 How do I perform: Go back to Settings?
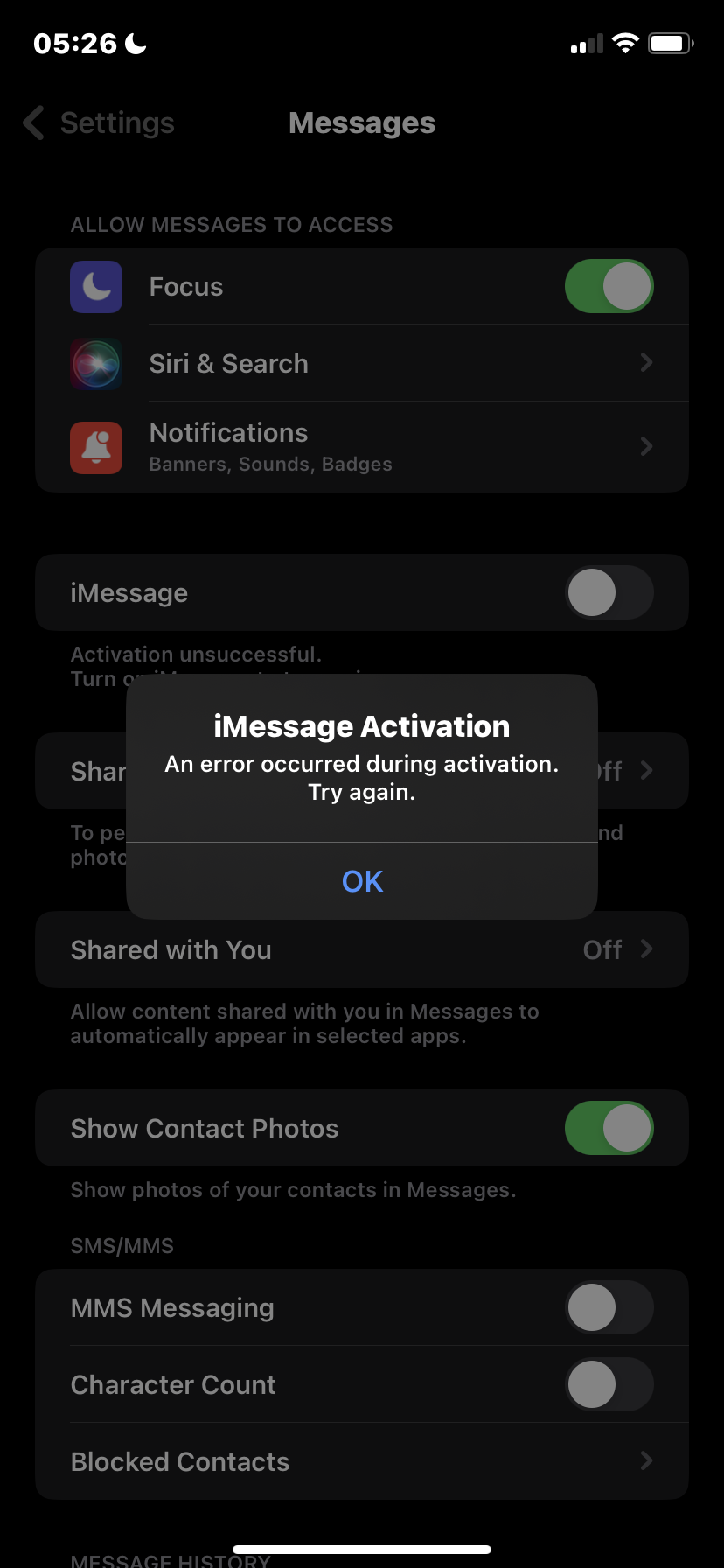[99, 123]
